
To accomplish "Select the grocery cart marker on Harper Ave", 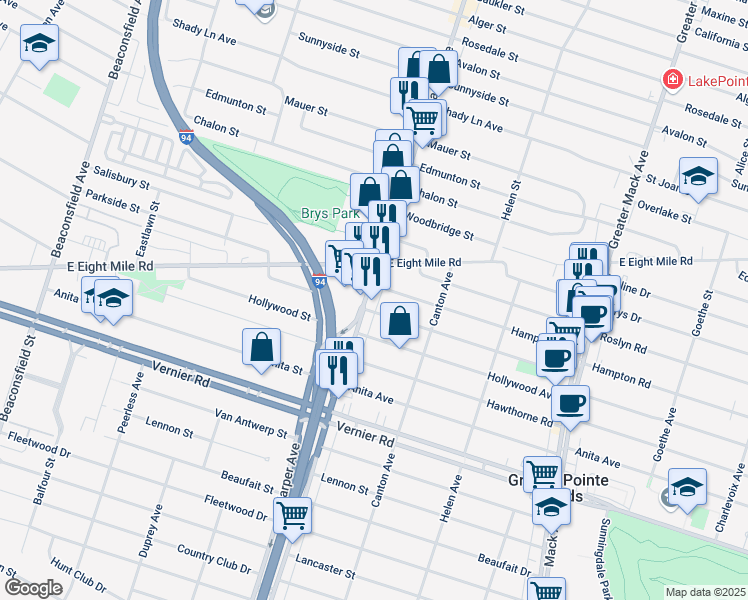I will point(293,516).
